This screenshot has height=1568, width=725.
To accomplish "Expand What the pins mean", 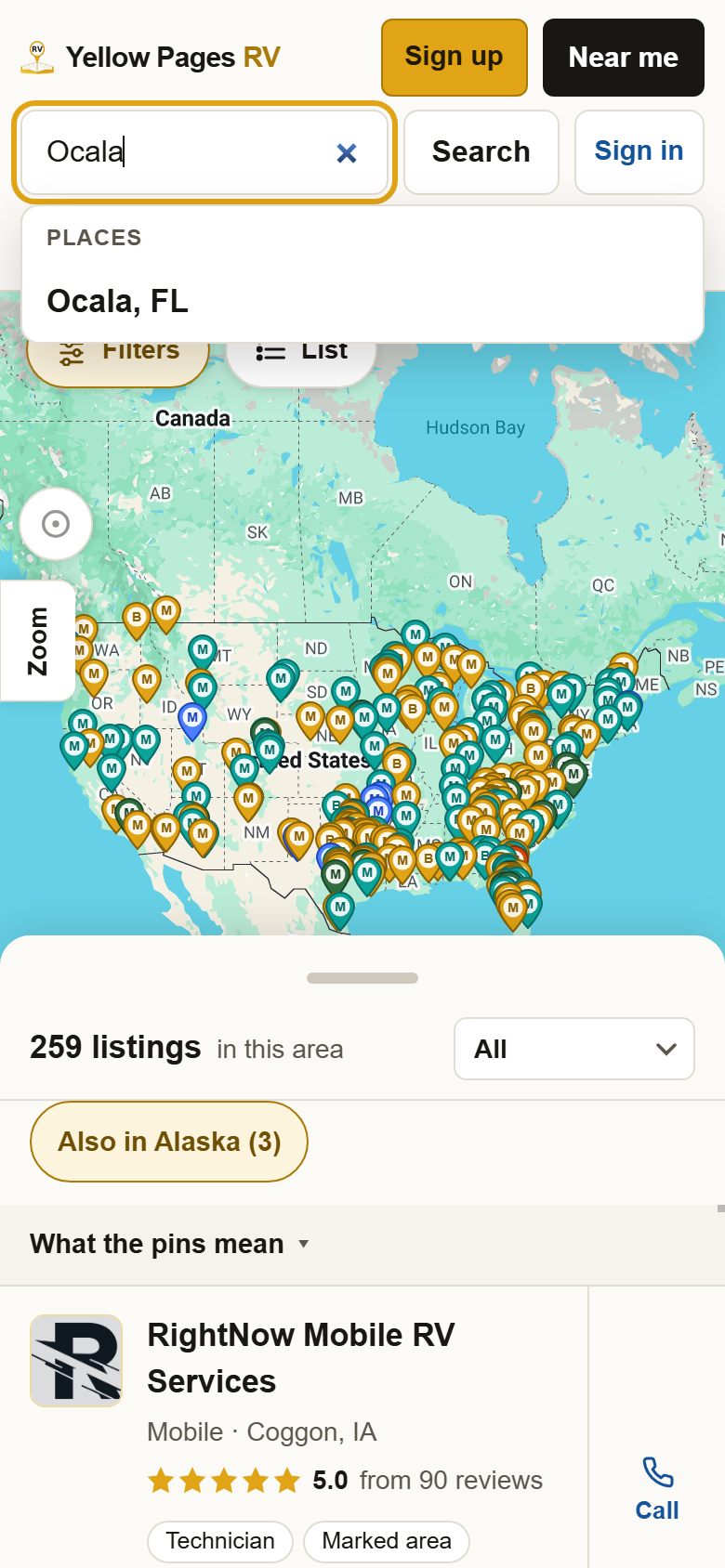I will [x=169, y=1244].
